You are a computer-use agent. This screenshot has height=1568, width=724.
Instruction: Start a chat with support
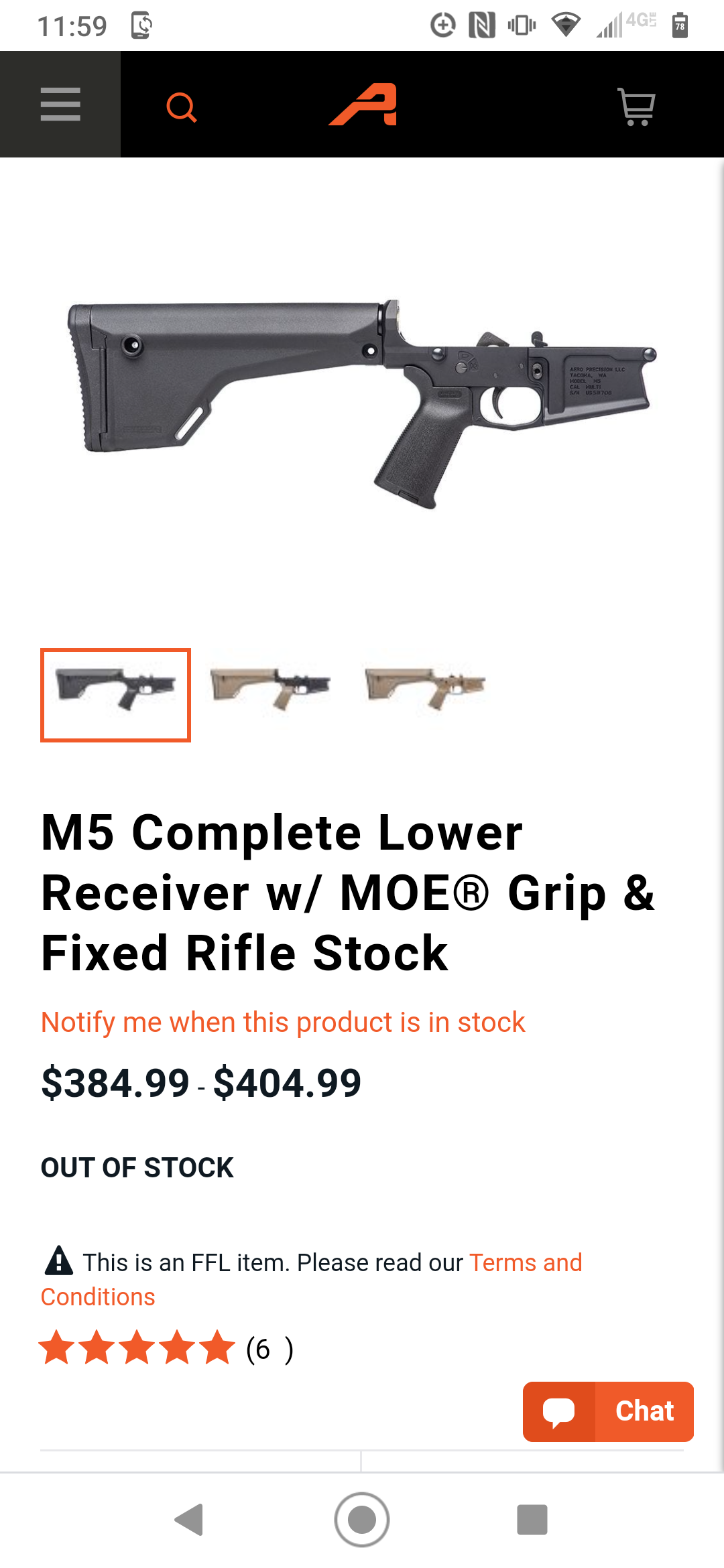pyautogui.click(x=608, y=1411)
